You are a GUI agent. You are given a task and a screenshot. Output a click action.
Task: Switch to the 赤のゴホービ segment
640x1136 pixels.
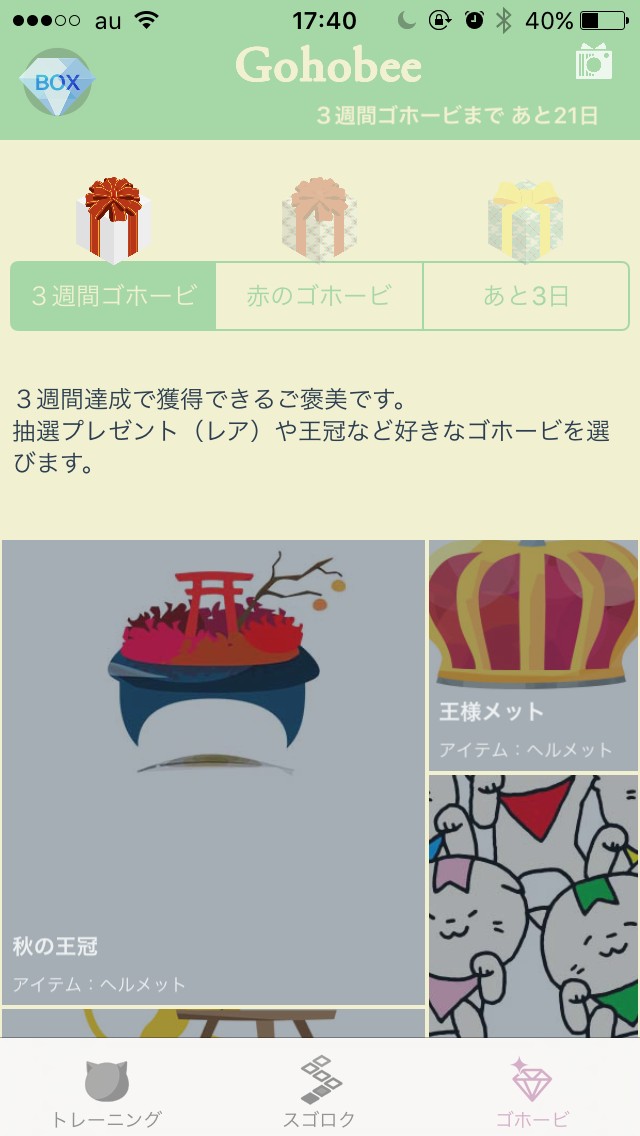click(319, 296)
